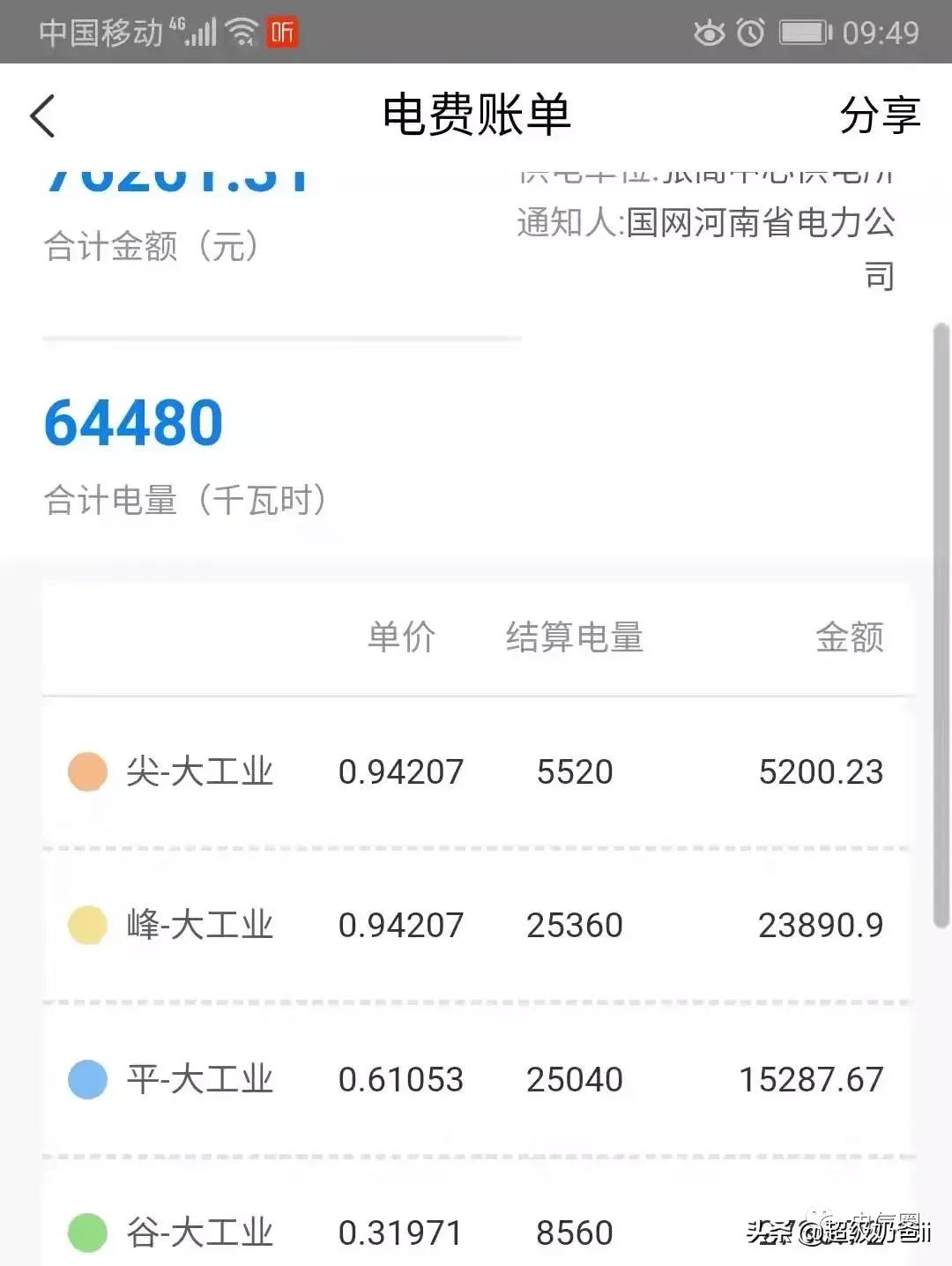Select the 峰-大工业 billing row
952x1266 pixels.
pyautogui.click(x=476, y=925)
